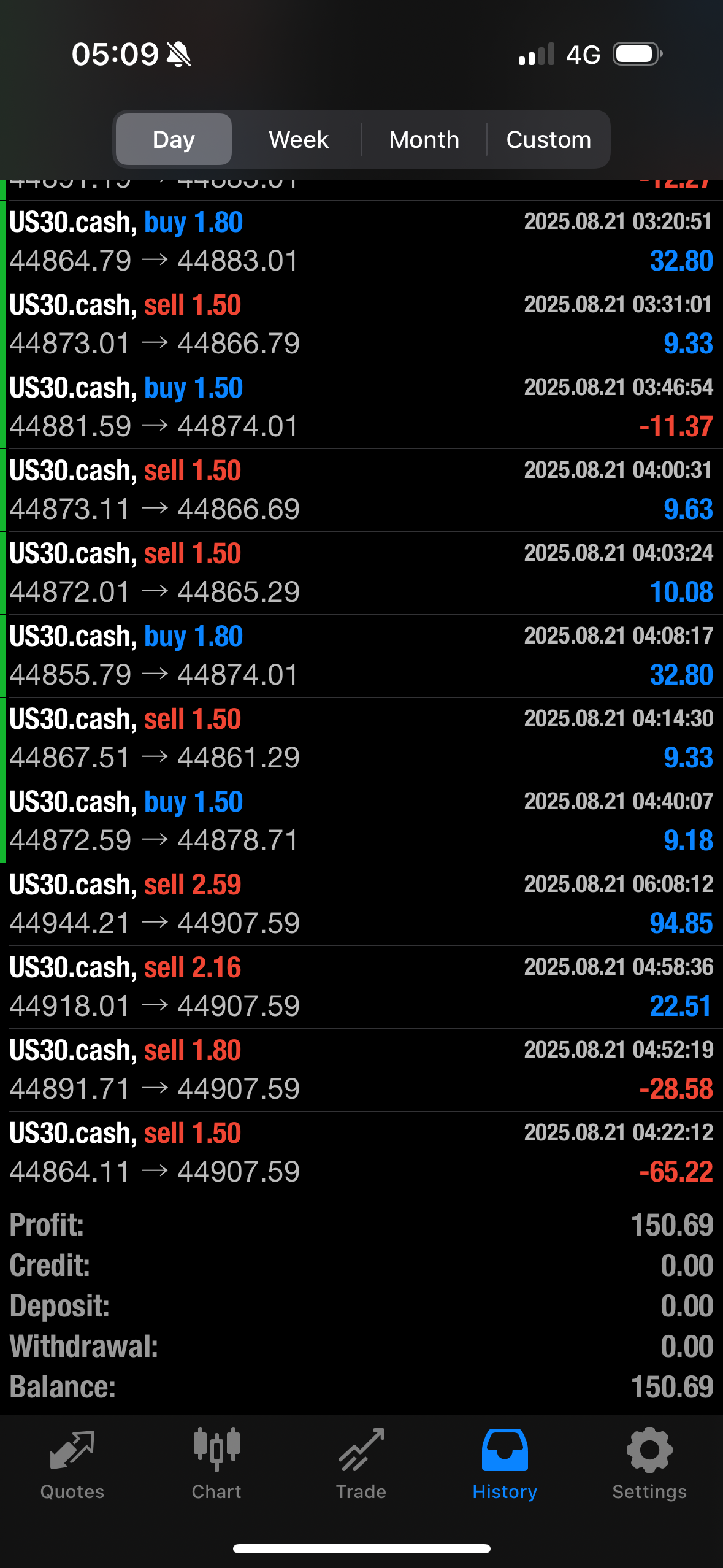Show the sell 2.16 trade at 04:58:36
The image size is (723, 1568).
[361, 987]
